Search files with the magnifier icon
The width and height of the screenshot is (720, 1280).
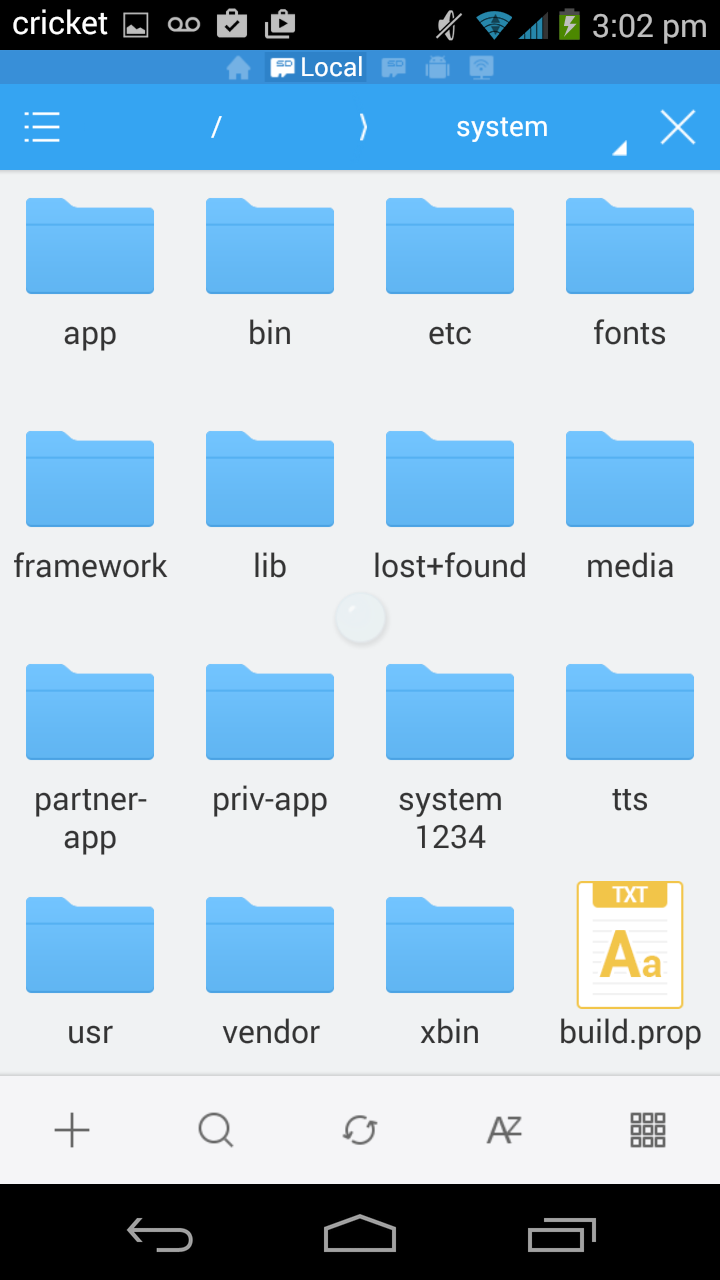point(216,1130)
